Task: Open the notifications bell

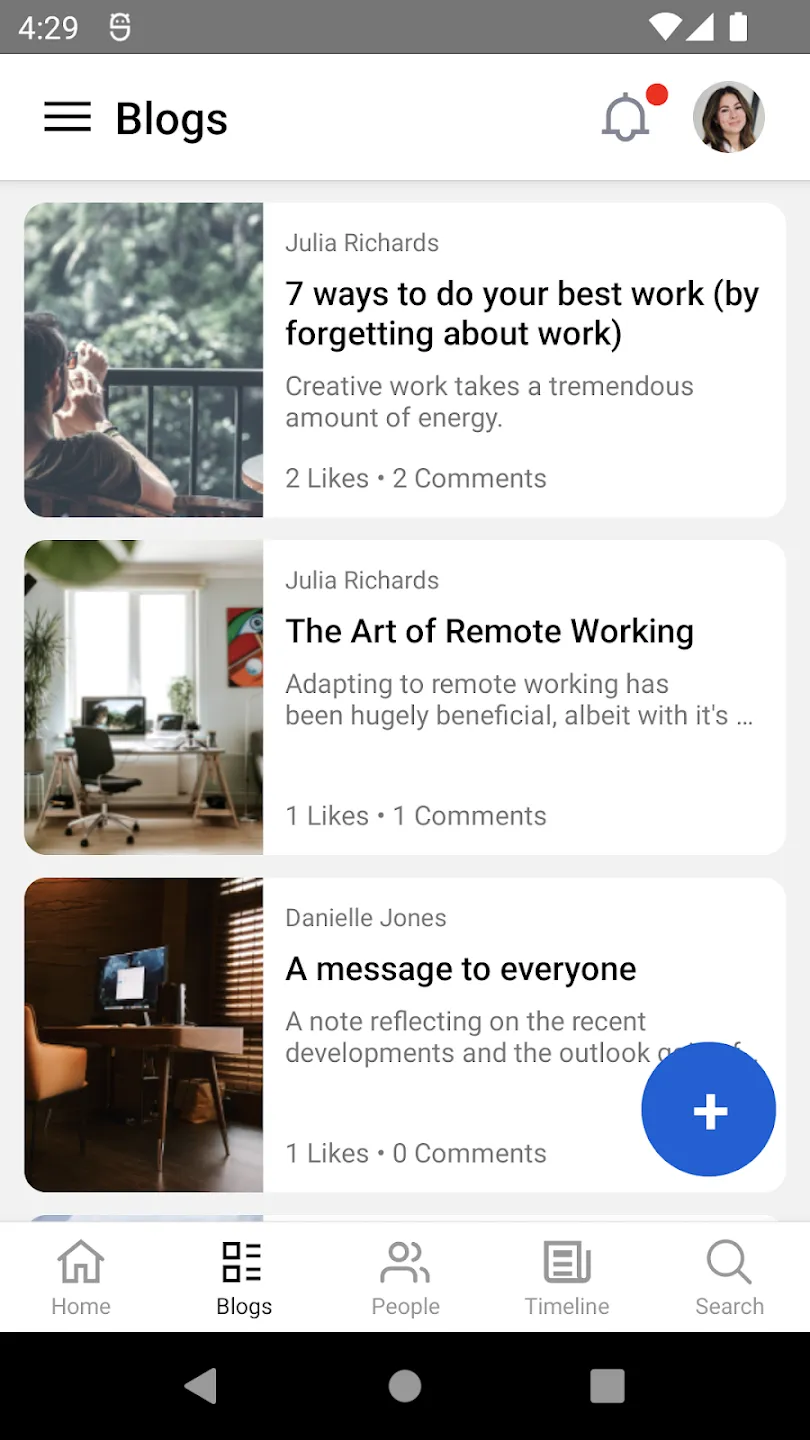Action: click(626, 118)
